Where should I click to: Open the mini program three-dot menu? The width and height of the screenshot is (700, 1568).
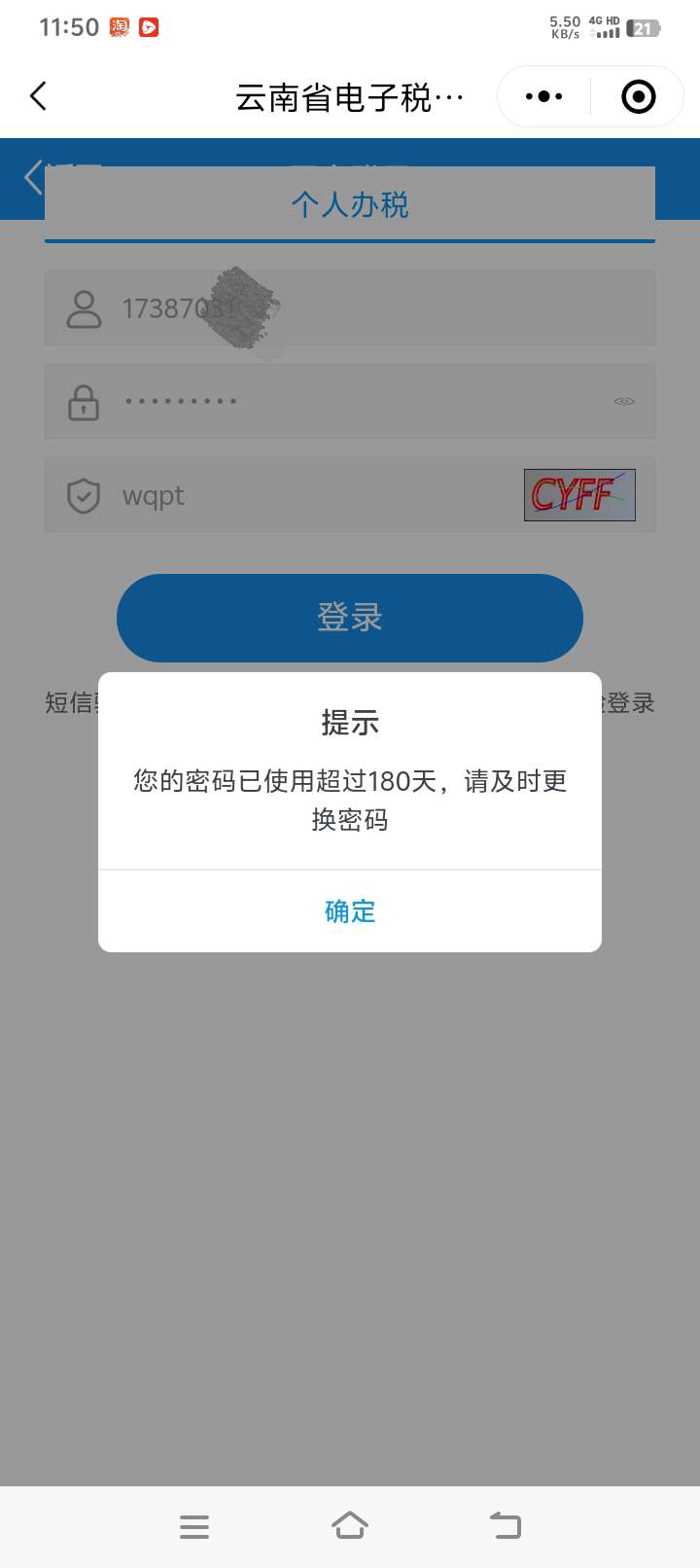click(543, 96)
